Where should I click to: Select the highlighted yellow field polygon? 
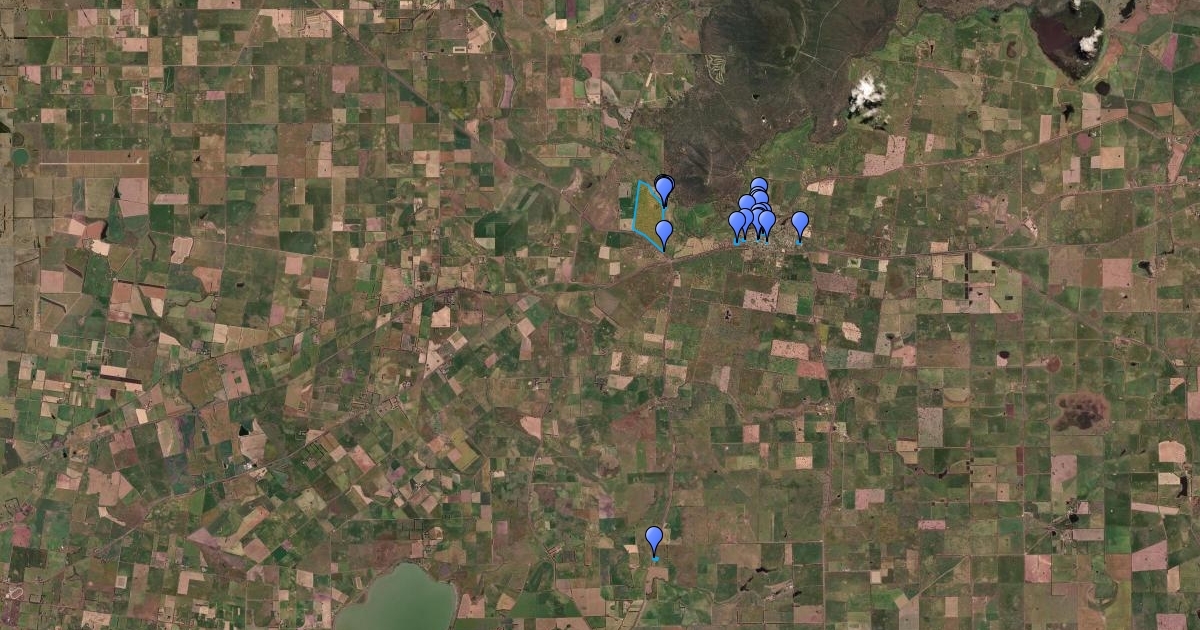(647, 211)
